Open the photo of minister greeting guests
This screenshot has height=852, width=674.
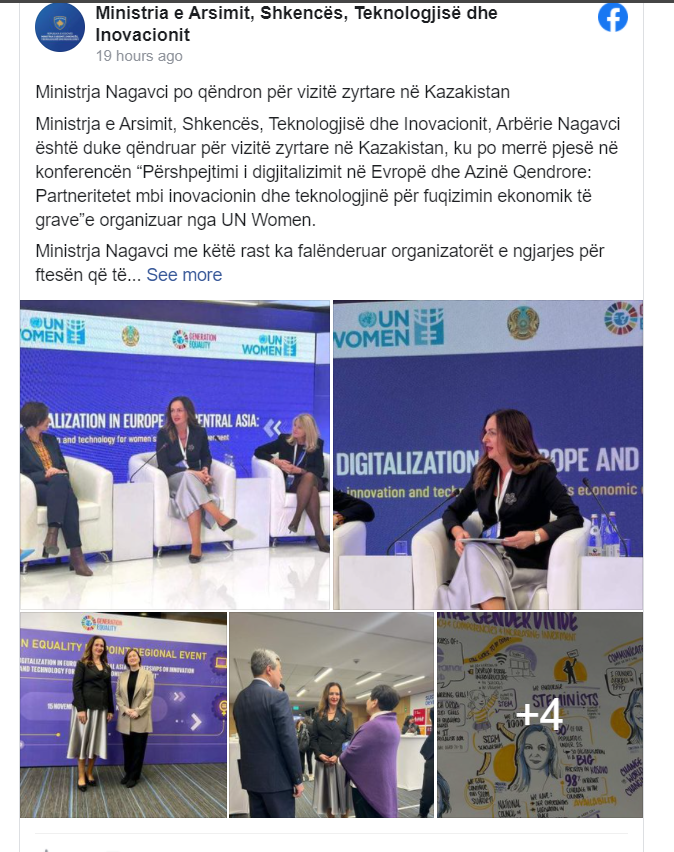point(331,716)
